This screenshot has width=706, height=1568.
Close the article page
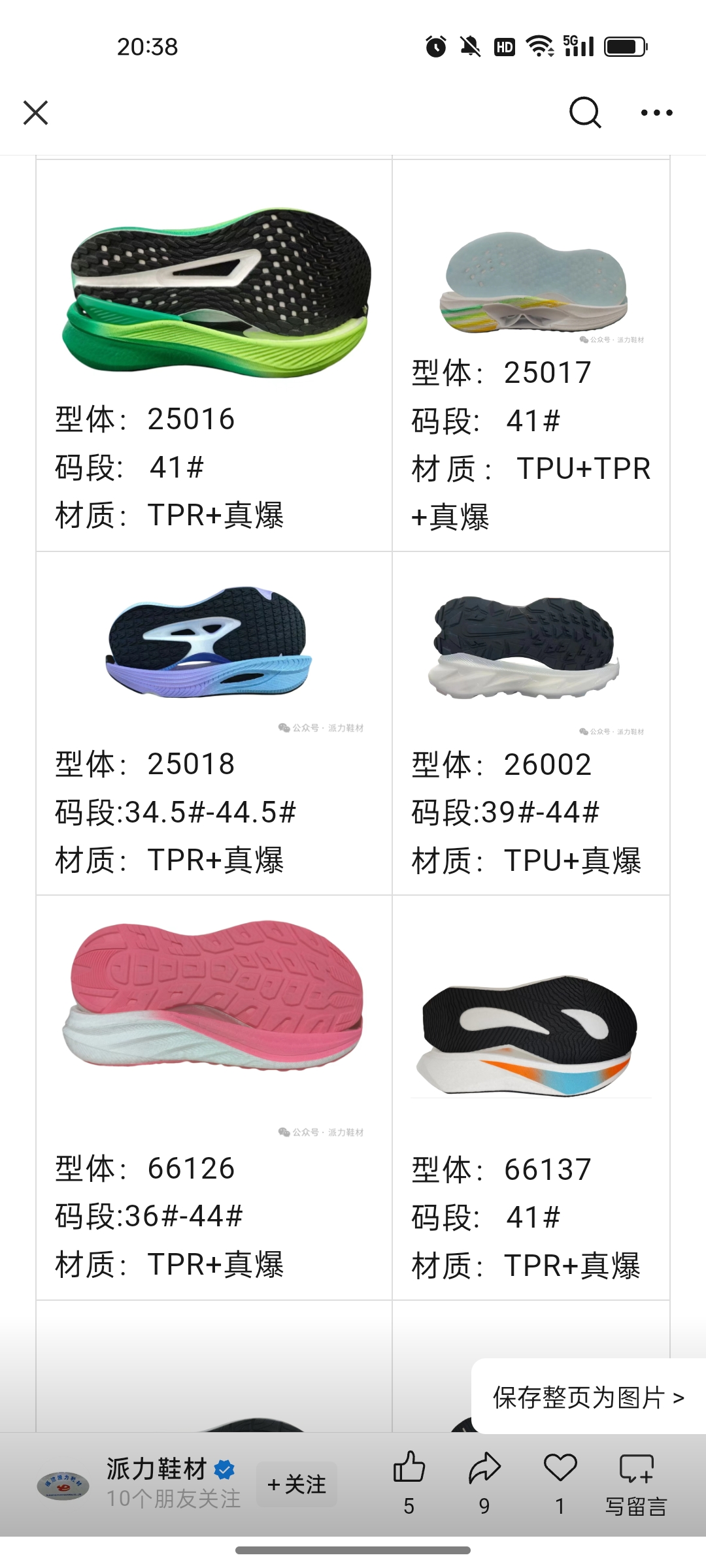pos(36,112)
